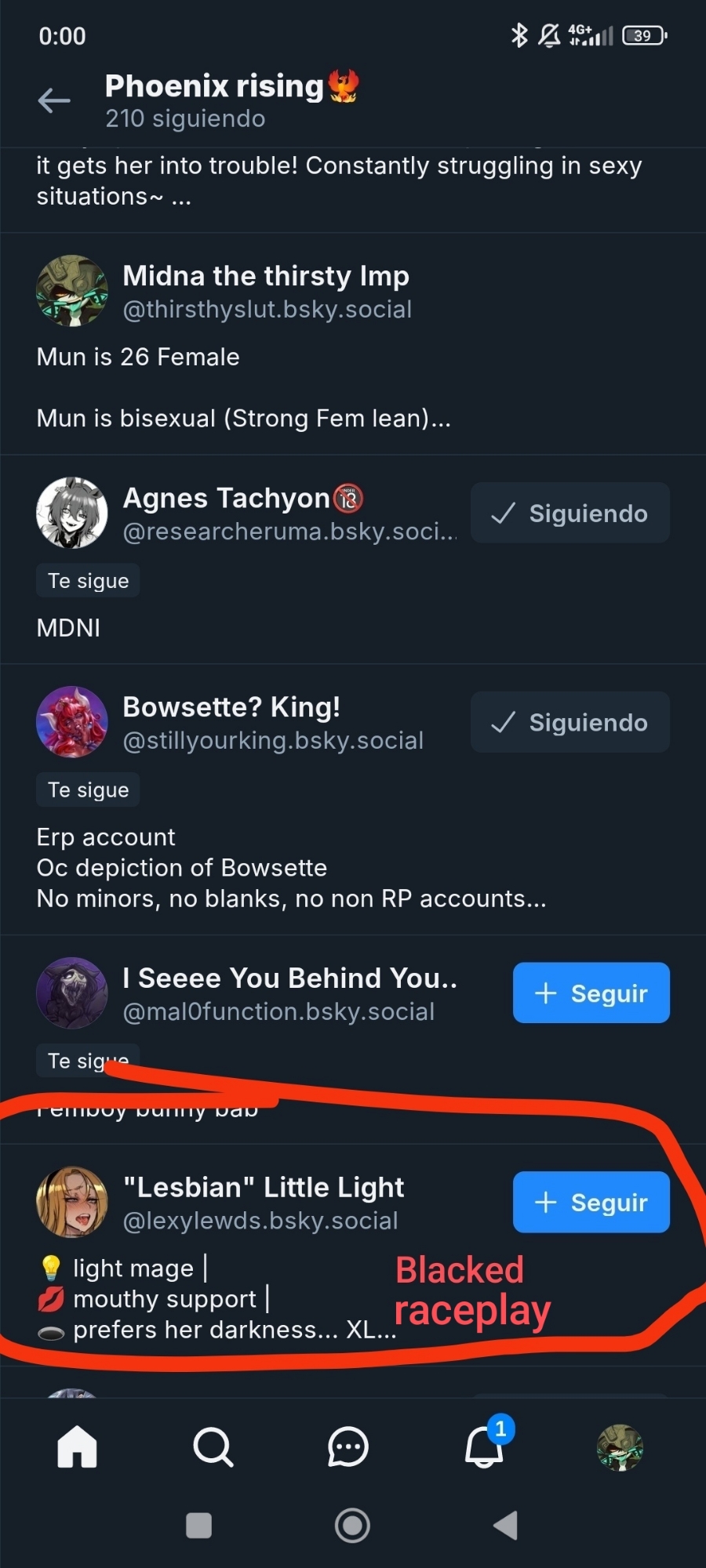The image size is (706, 1568).
Task: Tap the system back triangle
Action: pyautogui.click(x=506, y=1526)
